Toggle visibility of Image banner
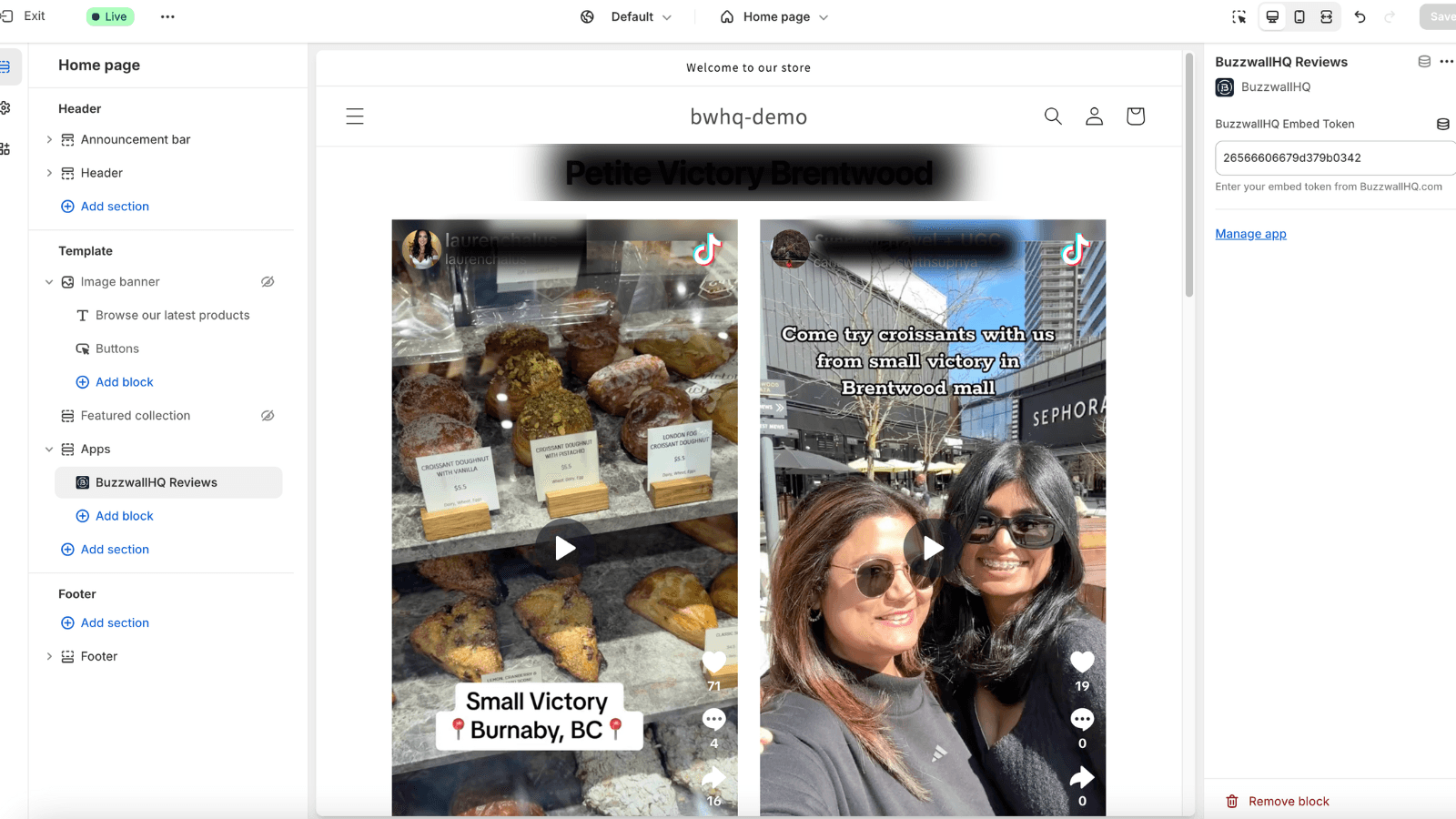The height and width of the screenshot is (819, 1456). (x=268, y=282)
